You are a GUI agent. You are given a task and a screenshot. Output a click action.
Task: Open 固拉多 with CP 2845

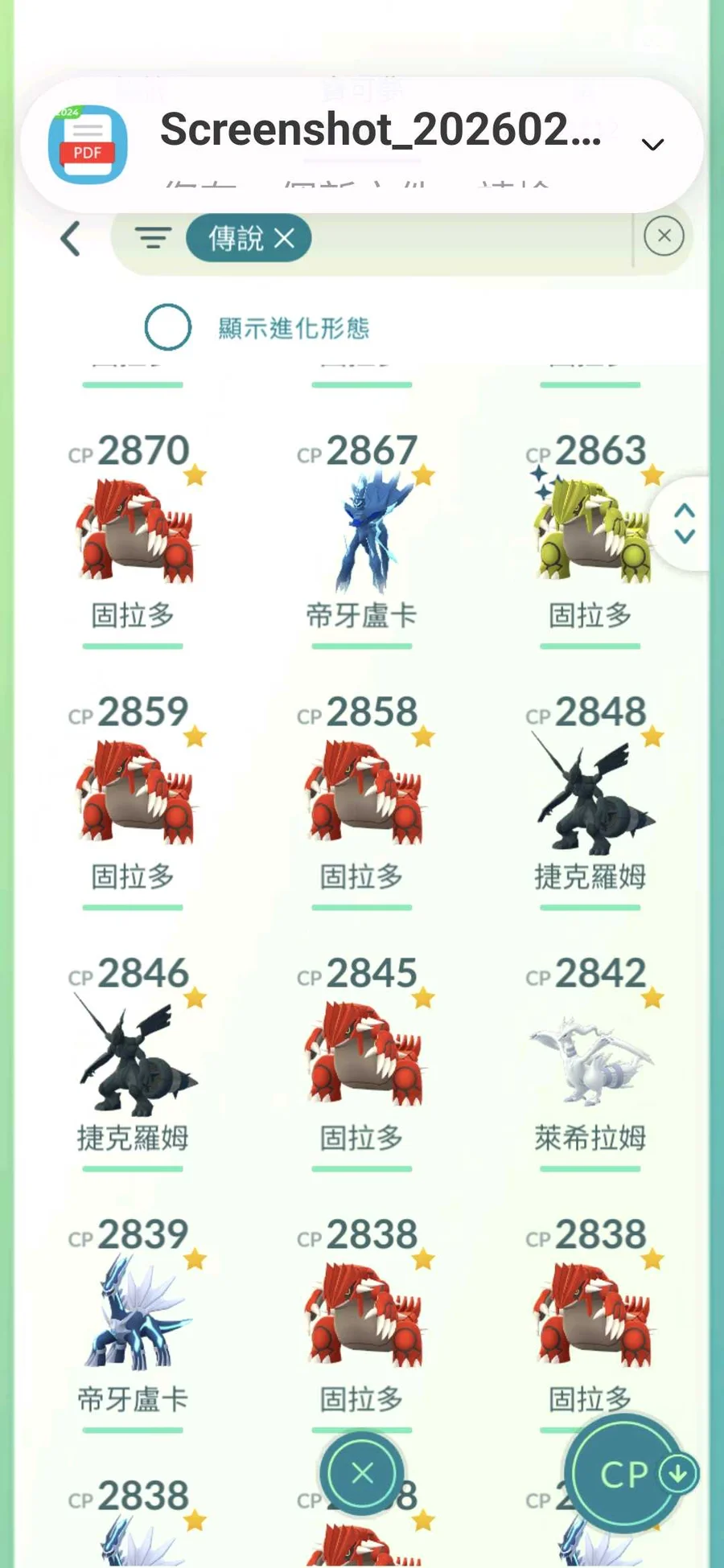[x=362, y=1054]
